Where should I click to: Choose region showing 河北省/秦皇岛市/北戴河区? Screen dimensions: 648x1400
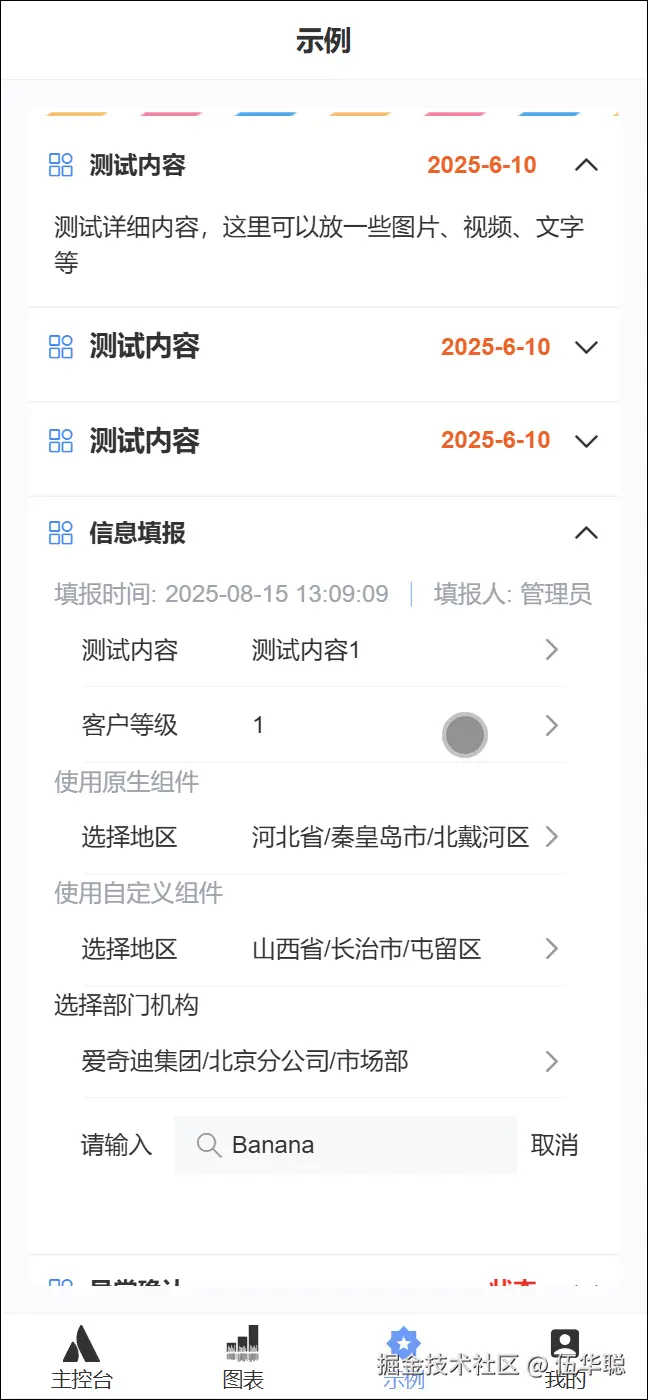[x=390, y=837]
